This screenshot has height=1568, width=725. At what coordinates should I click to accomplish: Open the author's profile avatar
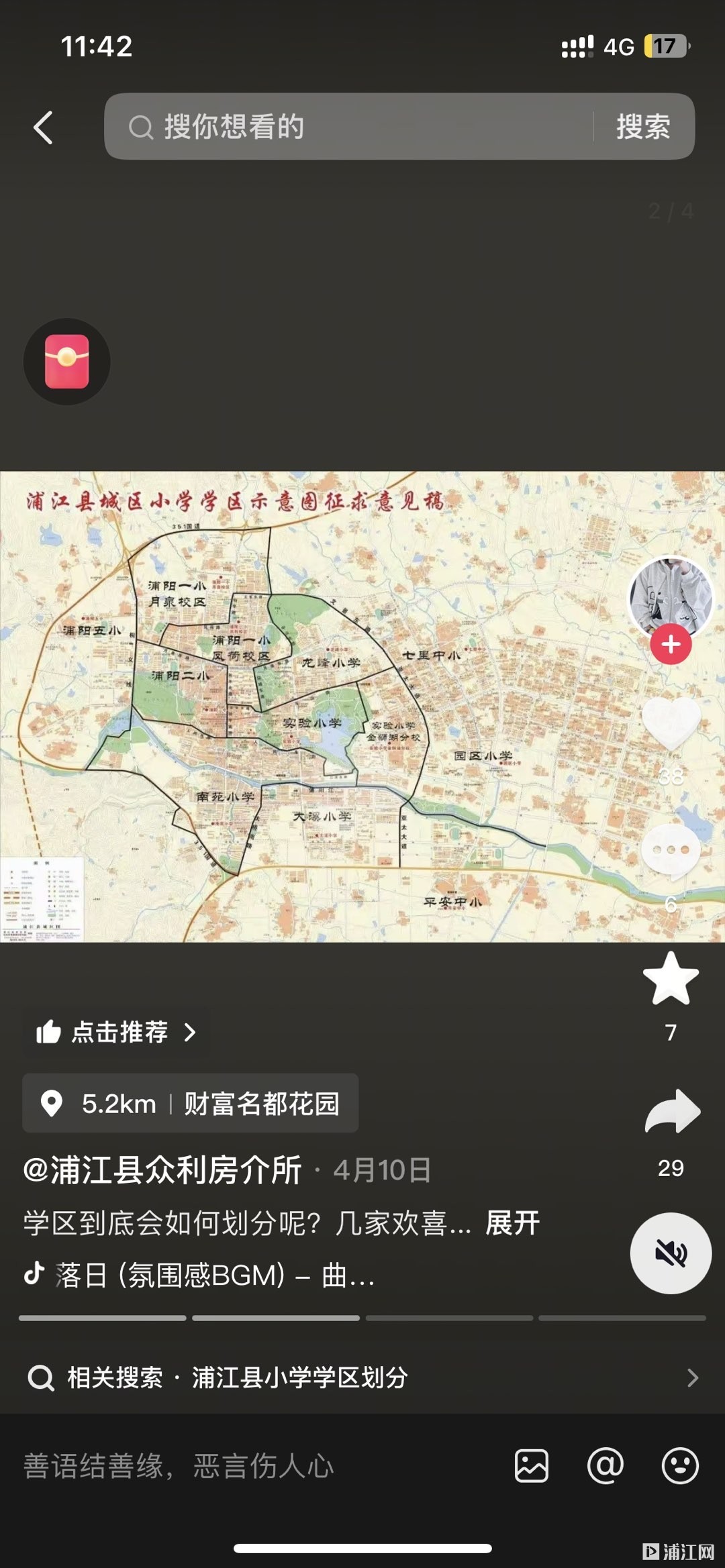click(x=670, y=596)
